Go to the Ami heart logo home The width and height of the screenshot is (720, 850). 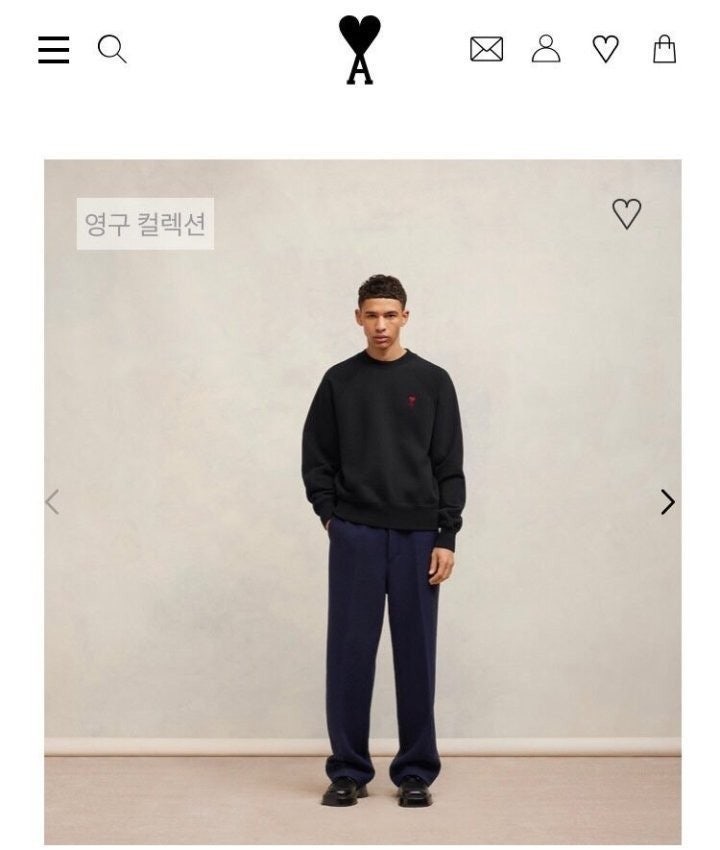[360, 49]
